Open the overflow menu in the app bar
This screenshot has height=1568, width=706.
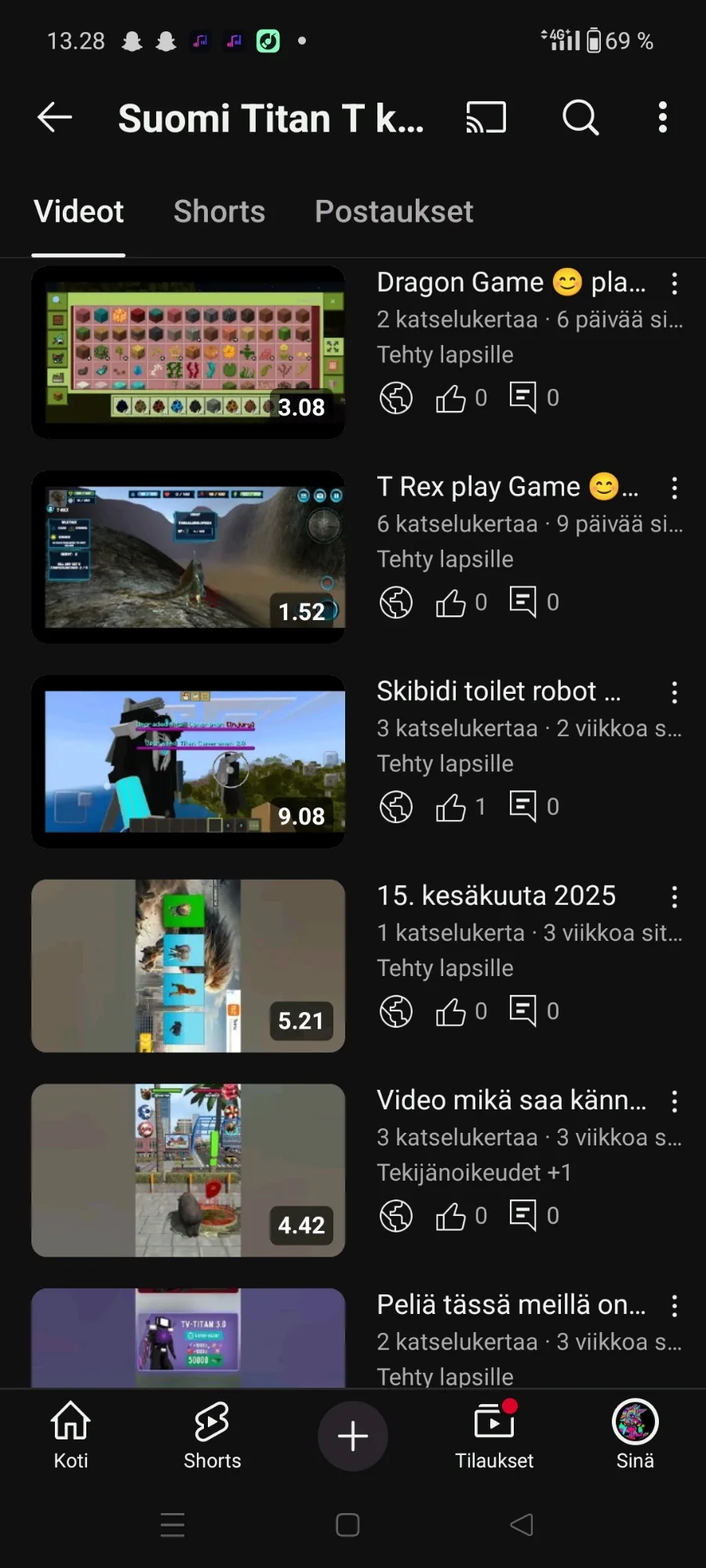pyautogui.click(x=663, y=118)
